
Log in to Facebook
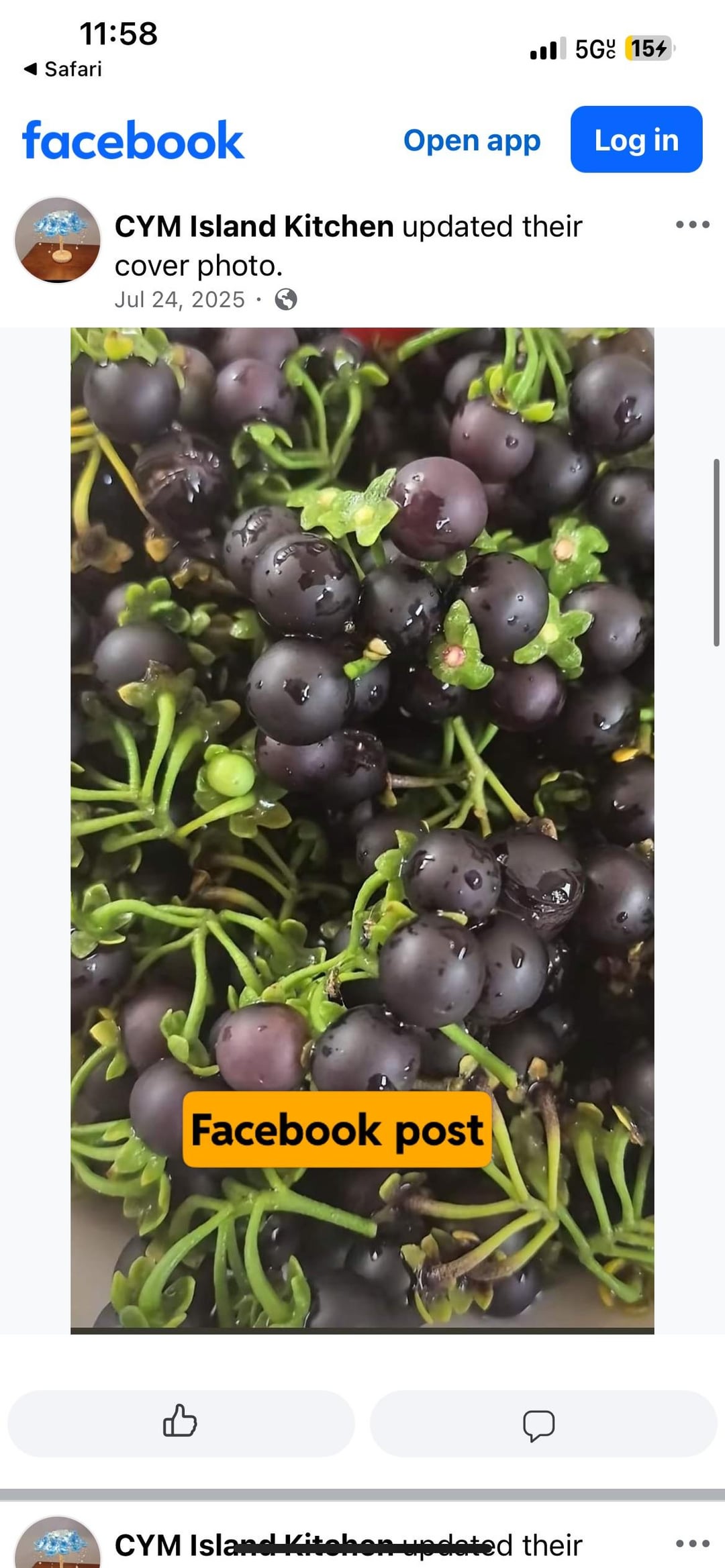tap(636, 140)
